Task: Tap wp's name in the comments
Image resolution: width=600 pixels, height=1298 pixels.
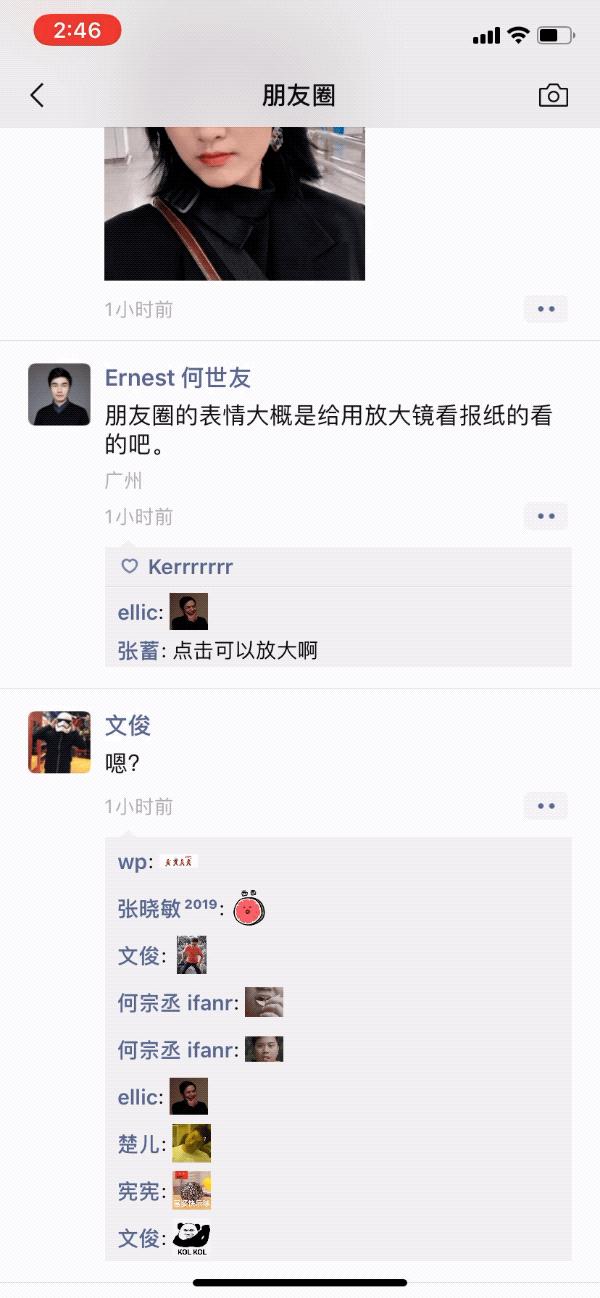Action: [131, 862]
